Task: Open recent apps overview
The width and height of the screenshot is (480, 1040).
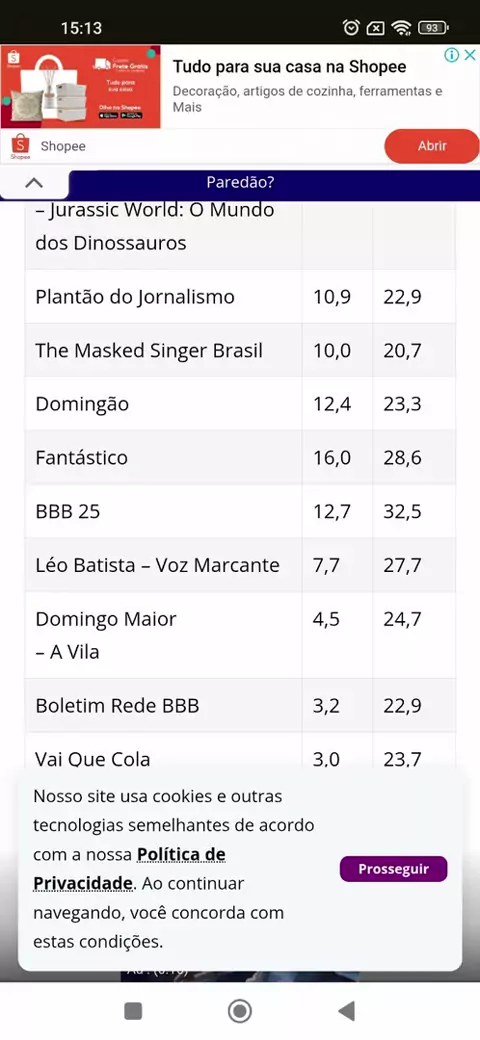Action: pyautogui.click(x=133, y=1011)
